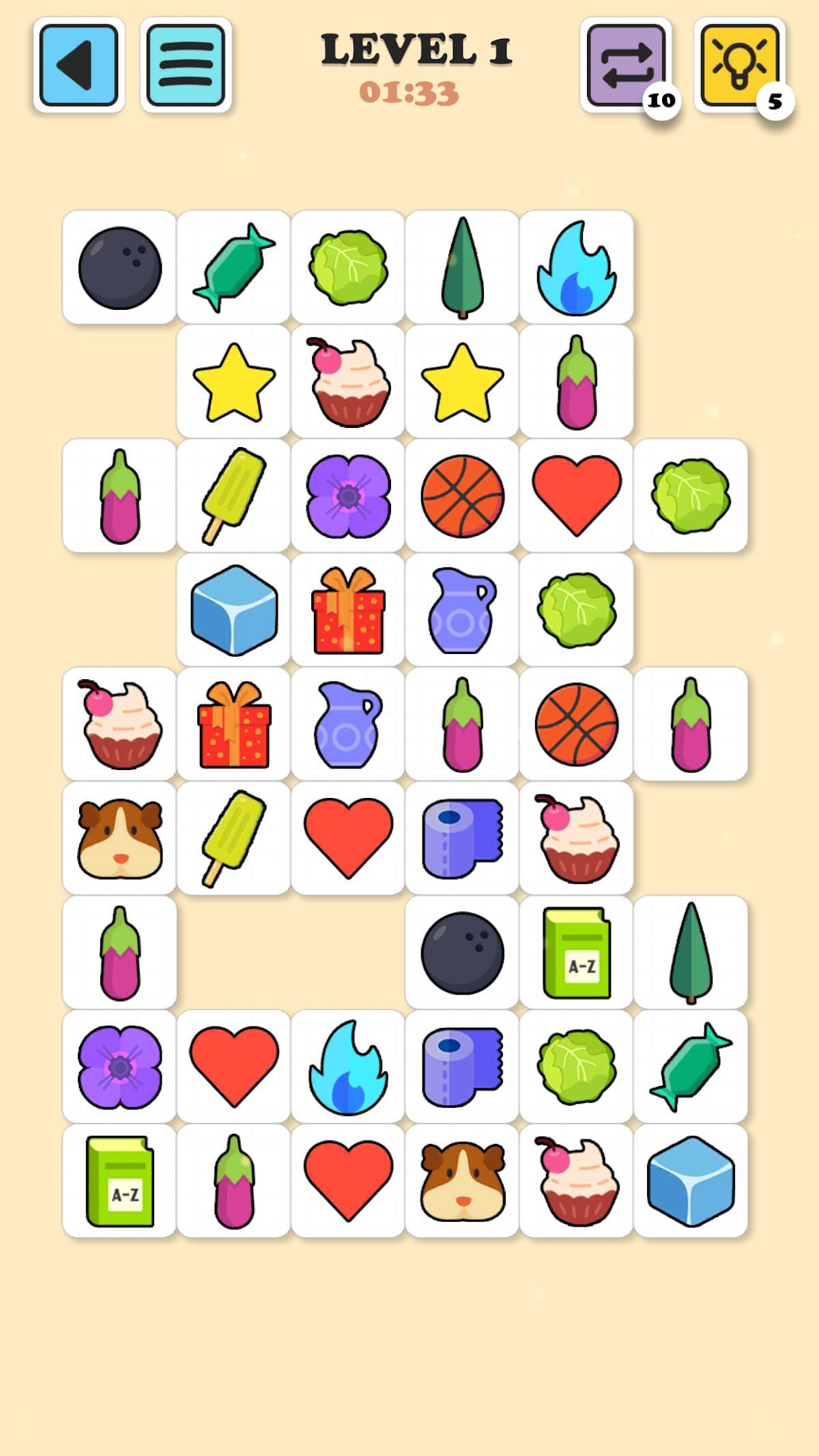Viewport: 819px width, 1456px height.
Task: Select the blue flame tile beside the pine tree
Action: [x=576, y=267]
